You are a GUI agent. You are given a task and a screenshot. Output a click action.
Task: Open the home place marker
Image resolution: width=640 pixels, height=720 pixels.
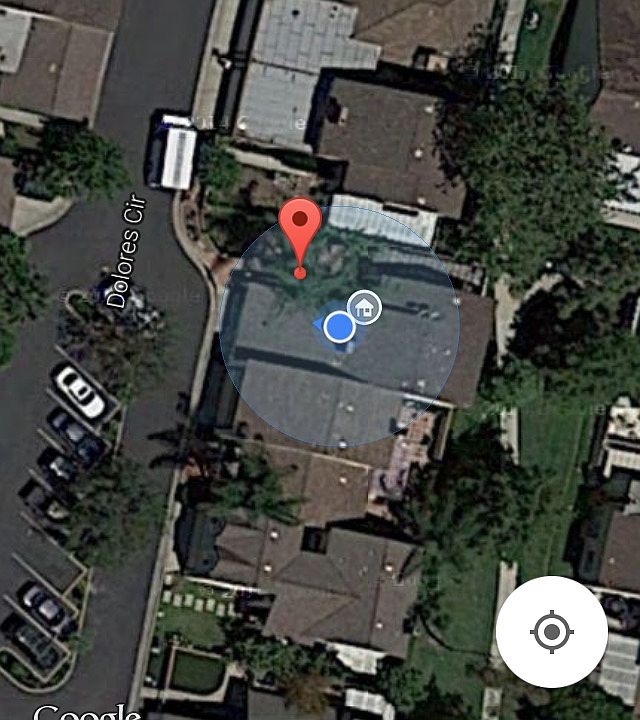(x=364, y=306)
